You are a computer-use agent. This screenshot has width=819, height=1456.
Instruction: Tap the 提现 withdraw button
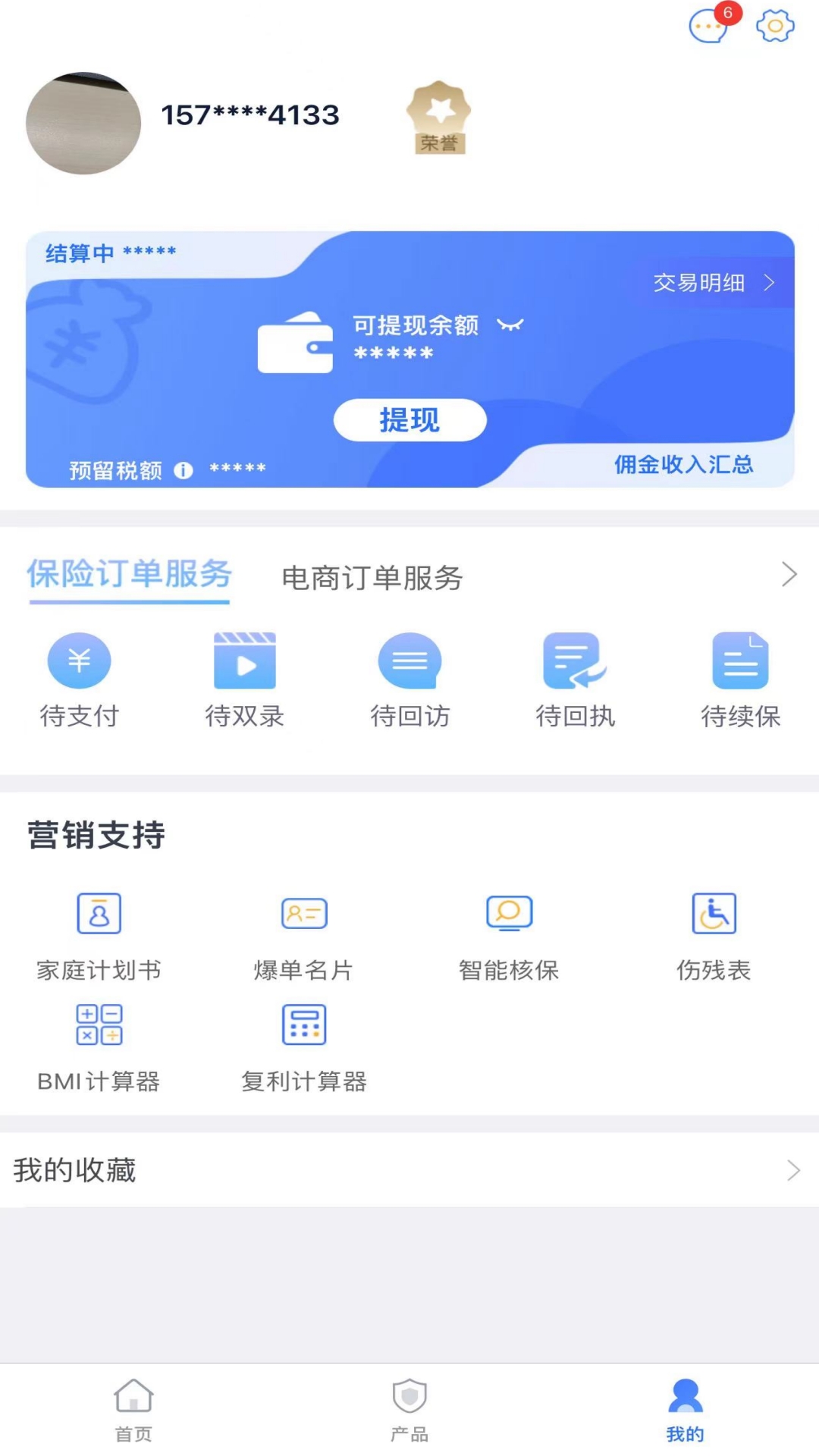point(409,419)
